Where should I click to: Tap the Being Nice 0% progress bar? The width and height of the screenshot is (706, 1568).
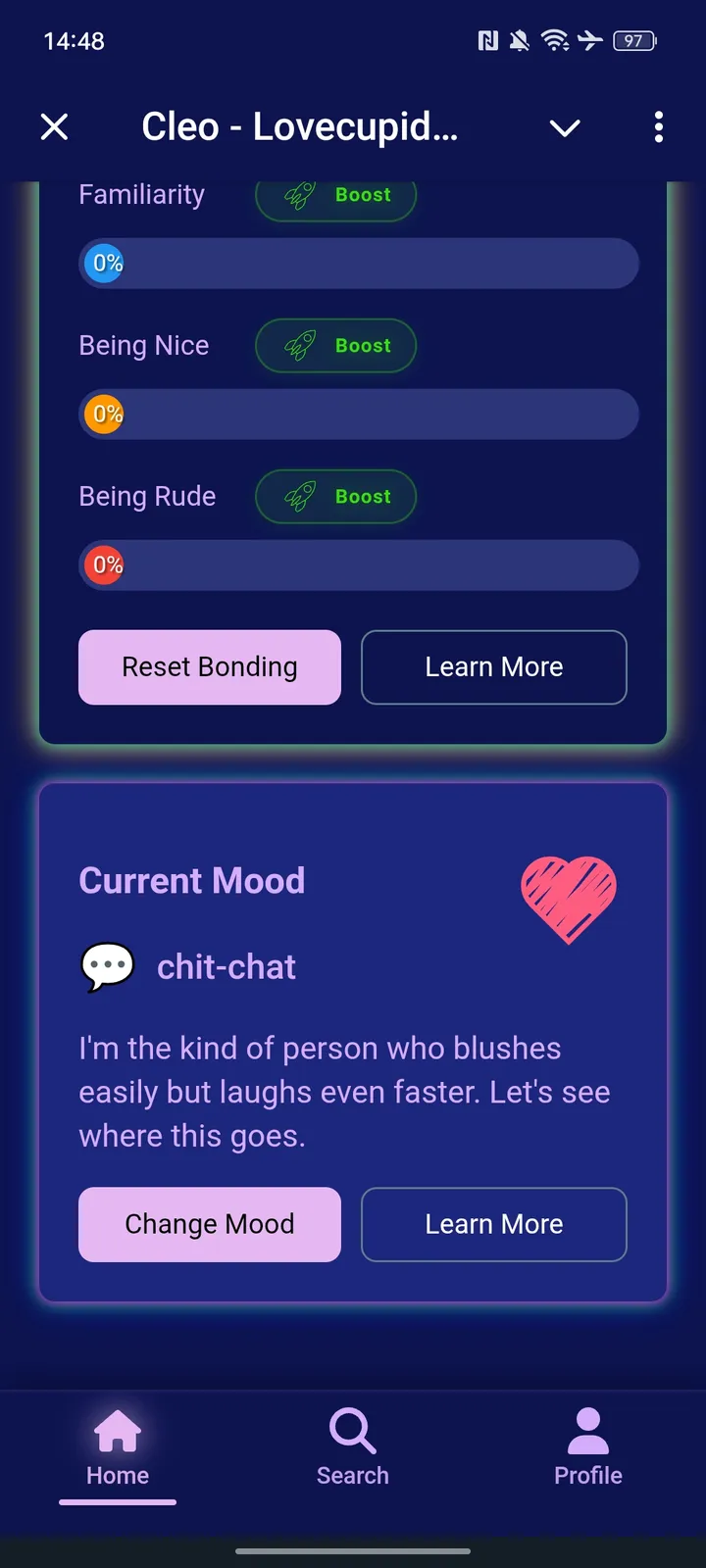coord(358,414)
